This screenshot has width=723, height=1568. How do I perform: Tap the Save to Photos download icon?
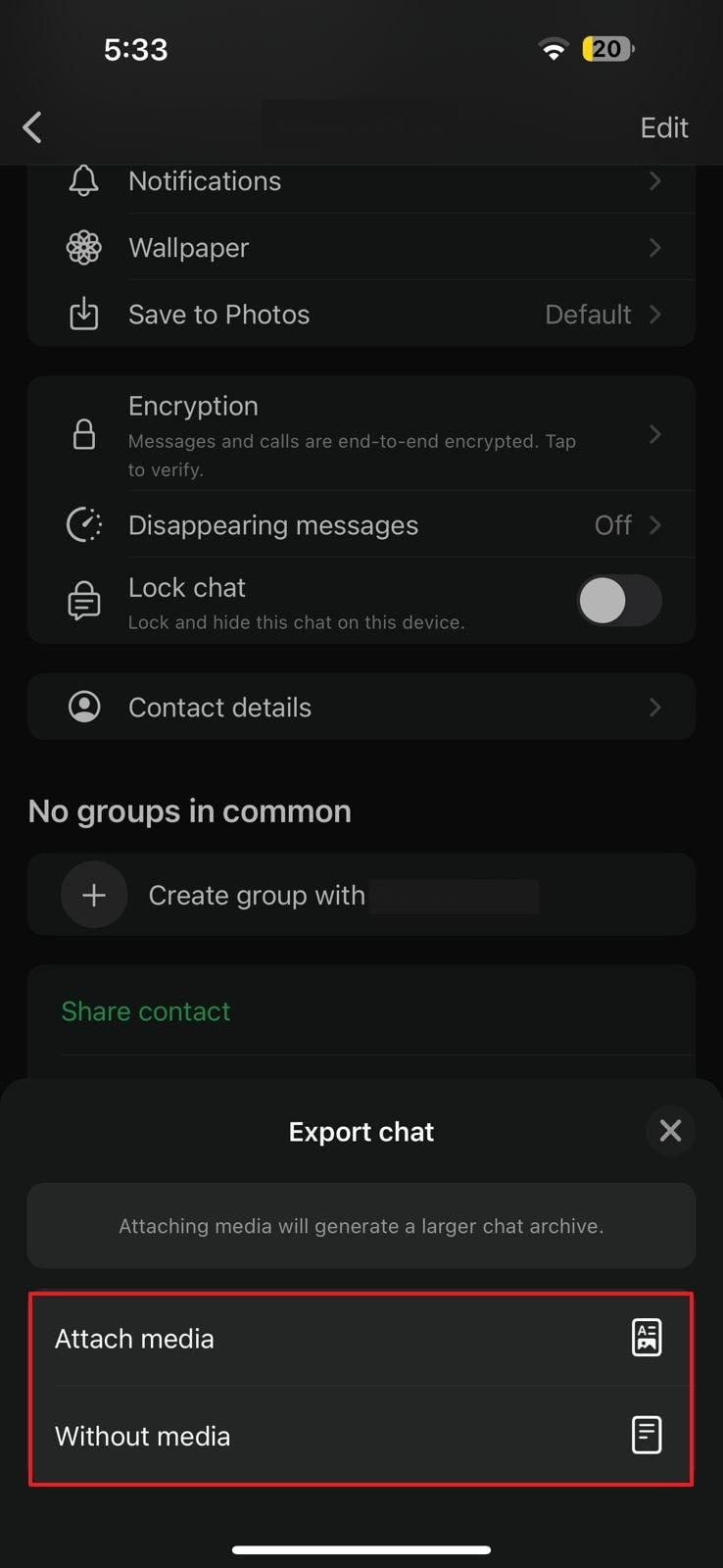coord(83,314)
